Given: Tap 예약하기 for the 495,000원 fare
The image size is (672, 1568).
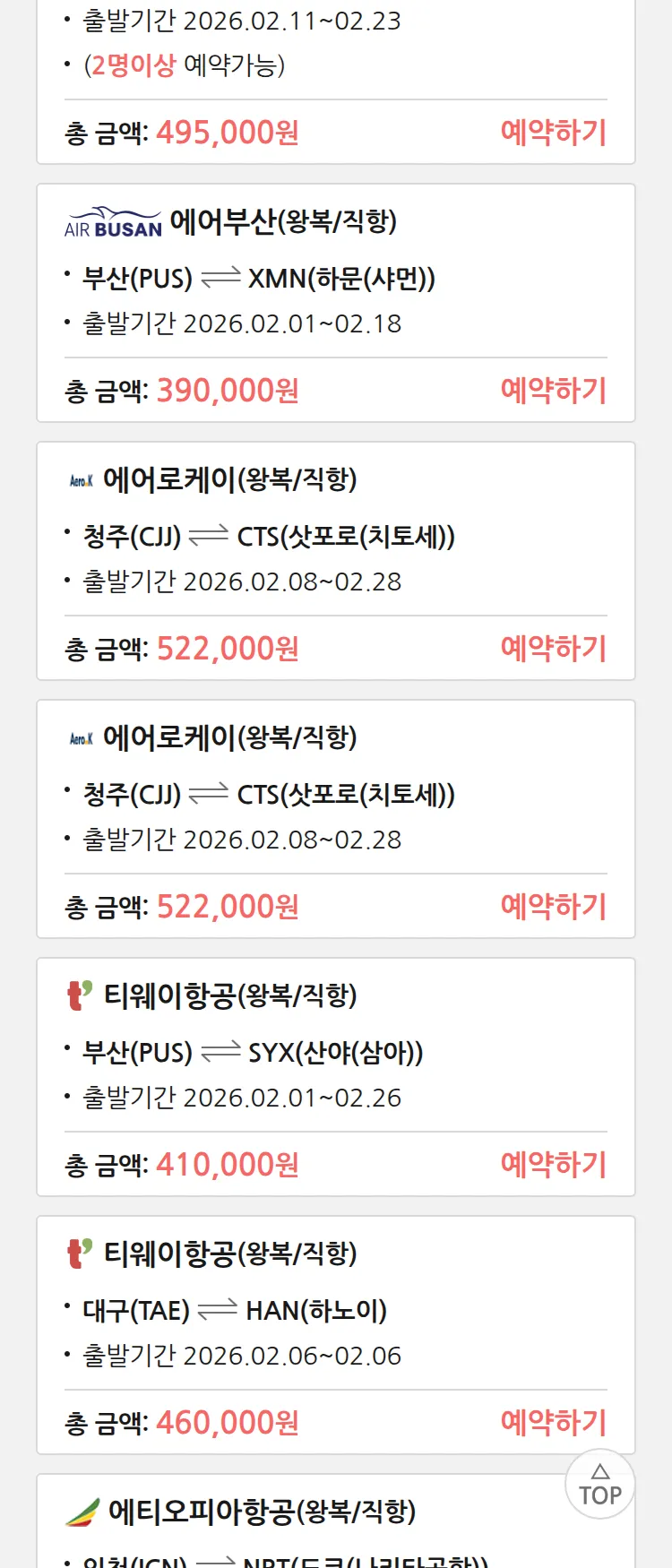Looking at the screenshot, I should (x=553, y=133).
